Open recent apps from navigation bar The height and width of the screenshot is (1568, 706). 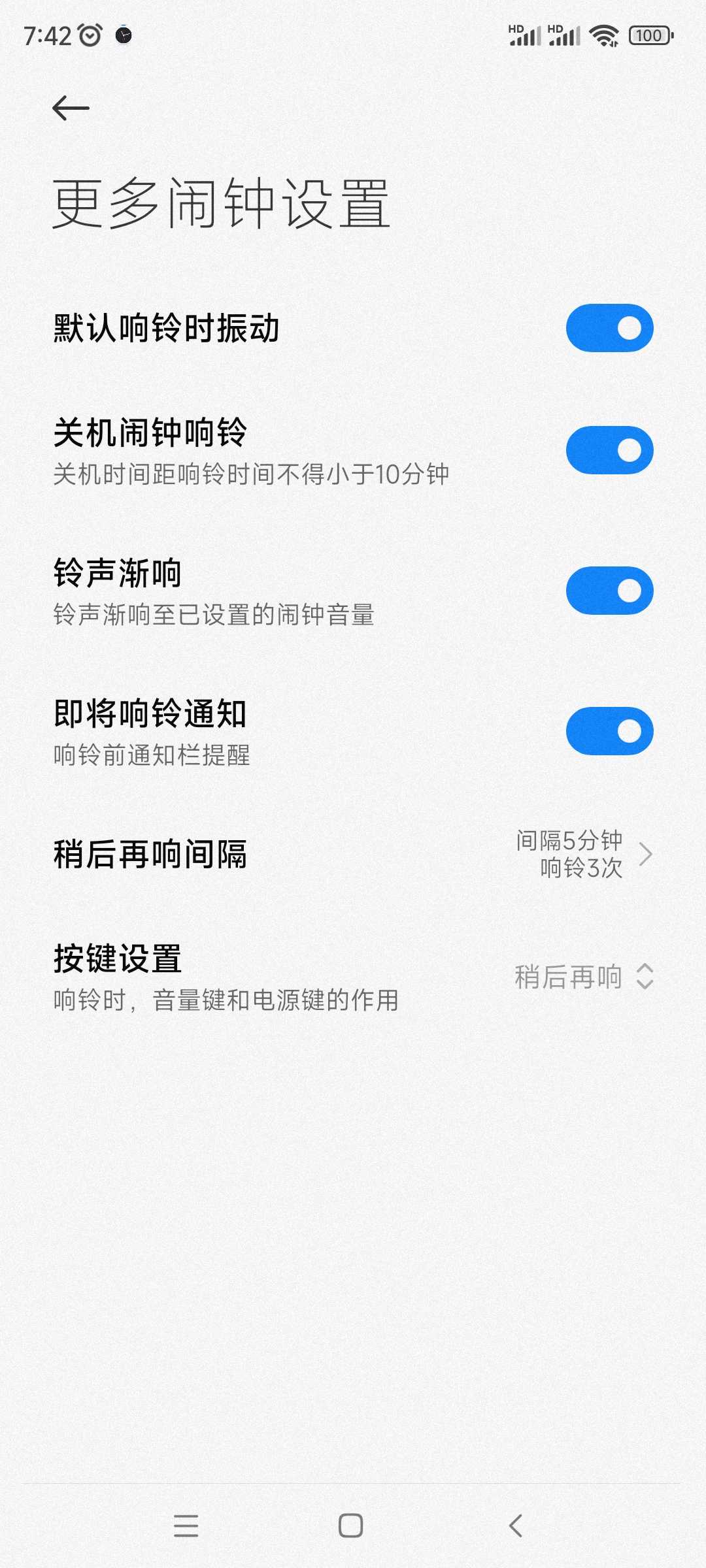[x=186, y=1526]
